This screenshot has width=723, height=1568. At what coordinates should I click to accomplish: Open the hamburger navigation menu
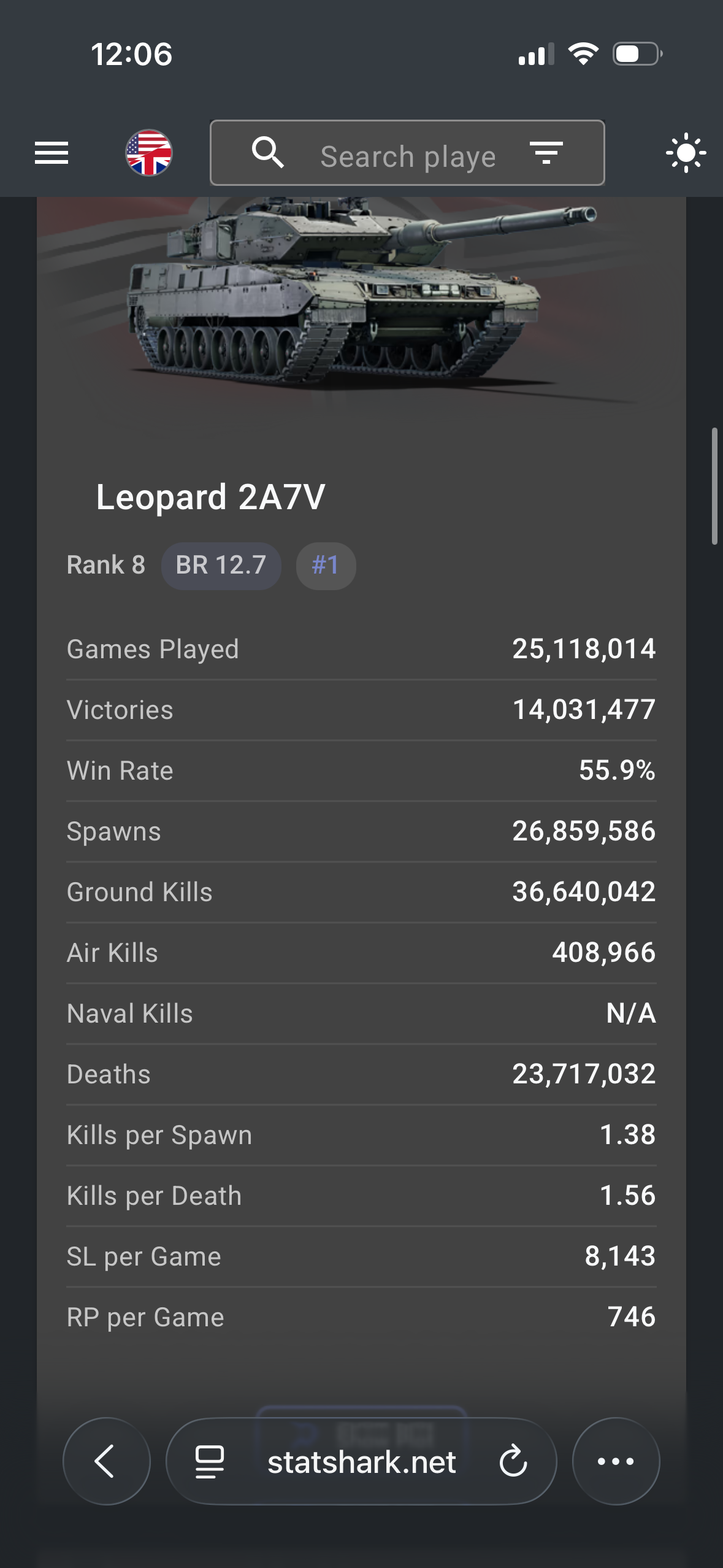point(52,153)
